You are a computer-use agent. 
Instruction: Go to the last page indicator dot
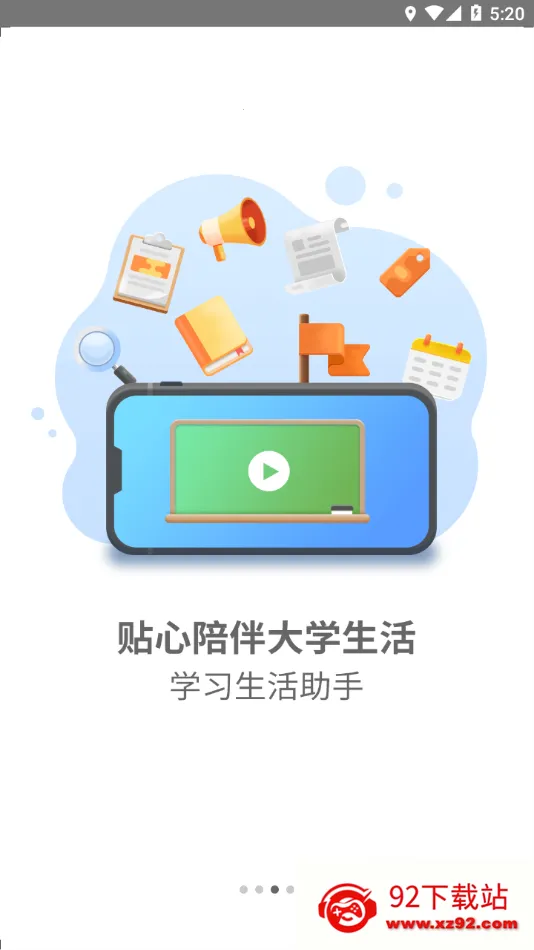coord(290,889)
